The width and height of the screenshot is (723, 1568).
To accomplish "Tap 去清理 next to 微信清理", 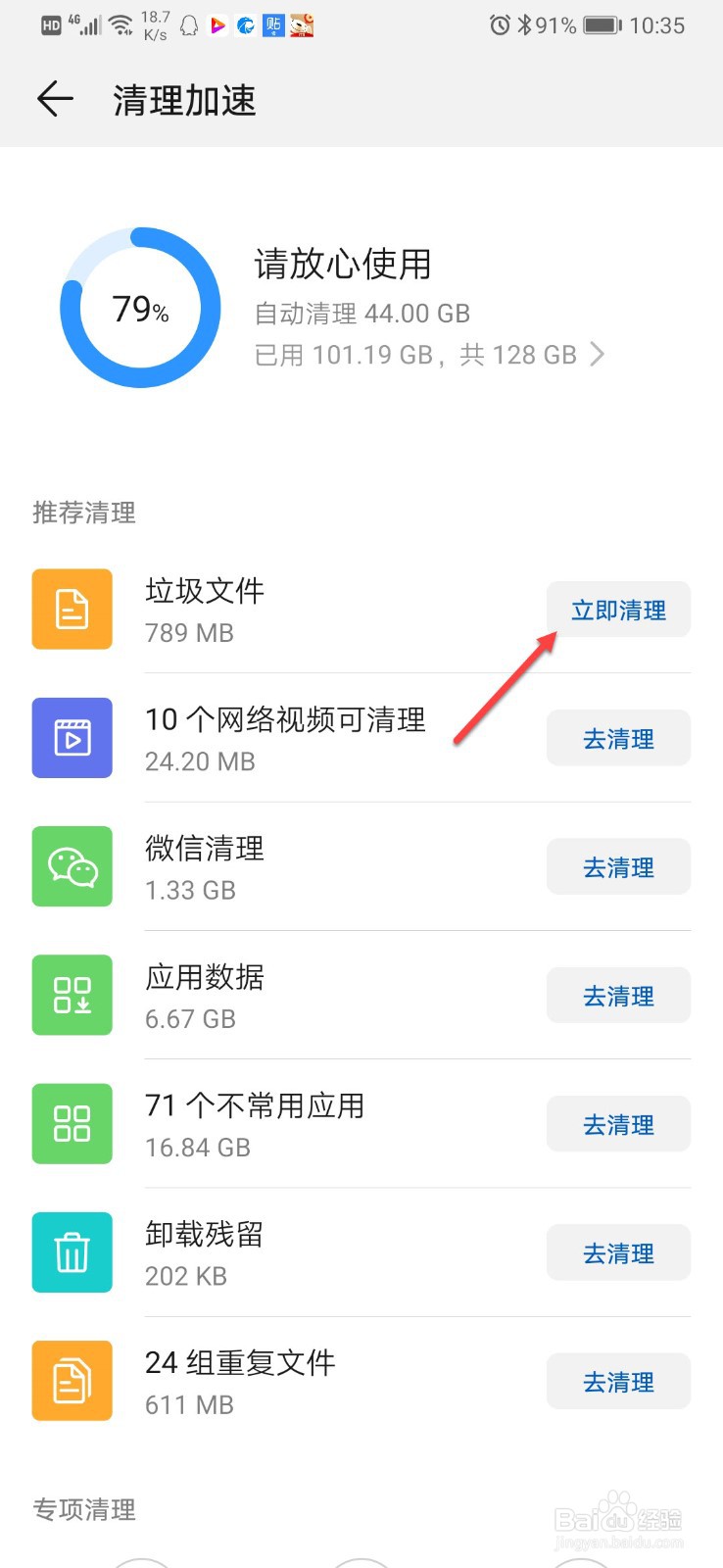I will pyautogui.click(x=617, y=866).
